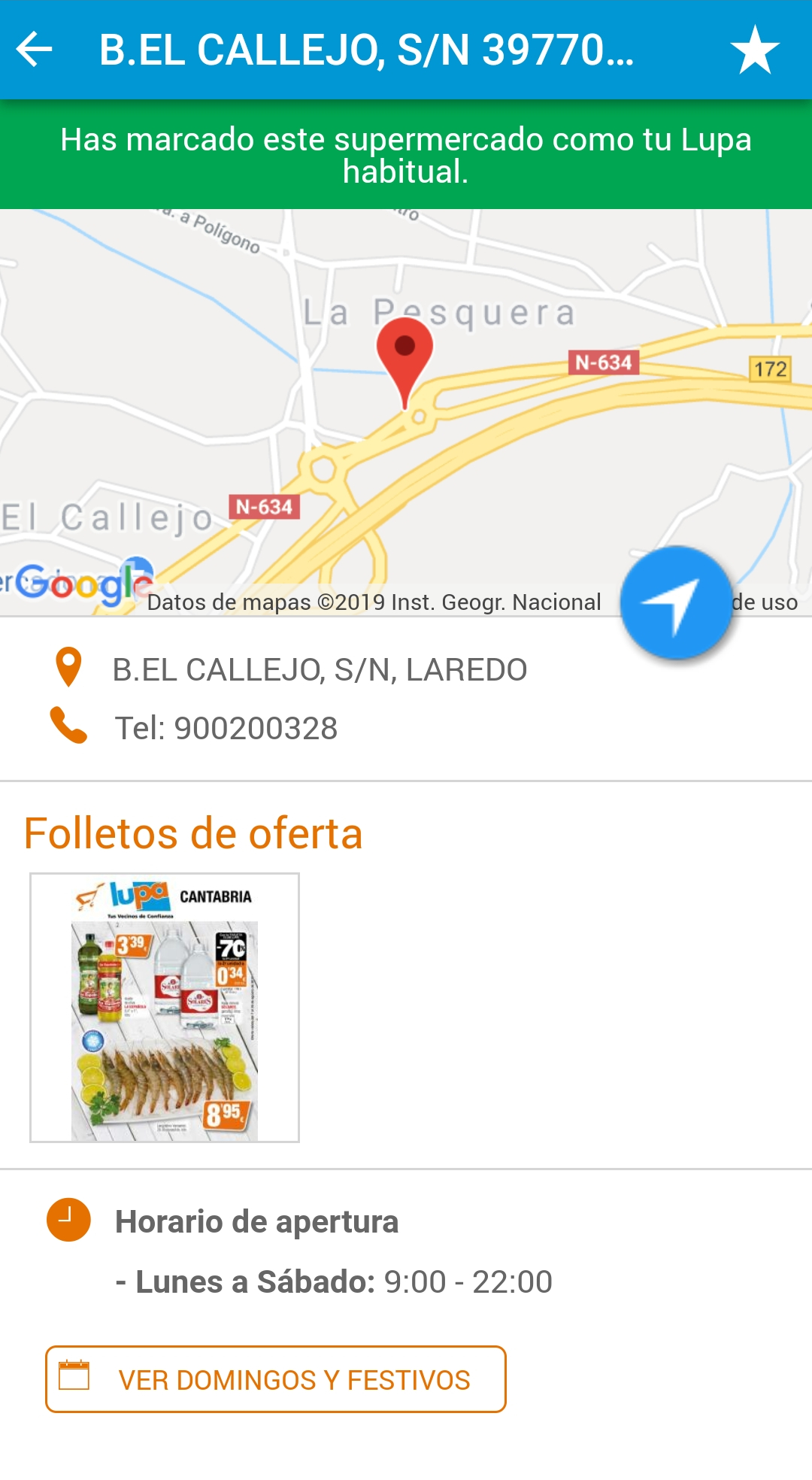Open the Cantabria offers flyer thumbnail

pyautogui.click(x=165, y=1005)
